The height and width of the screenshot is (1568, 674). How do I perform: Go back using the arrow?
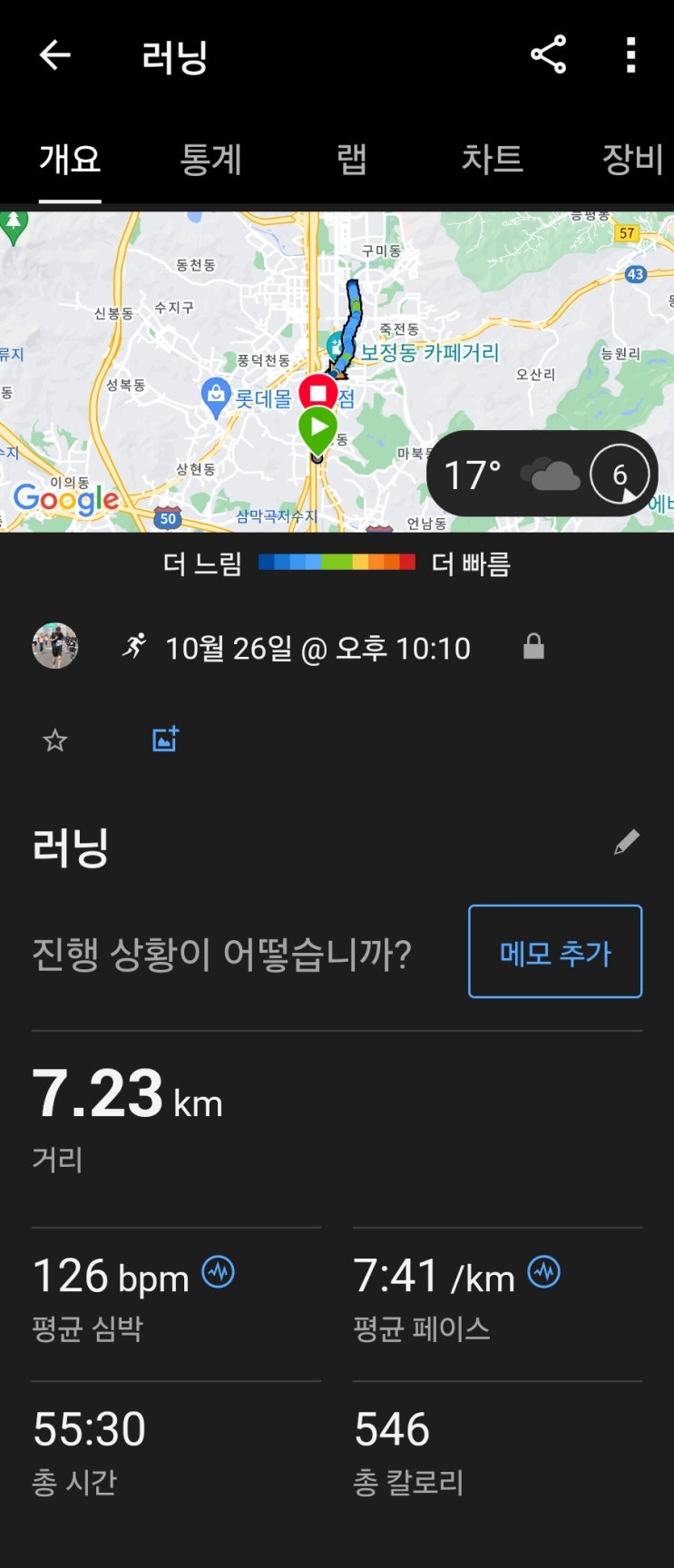54,56
